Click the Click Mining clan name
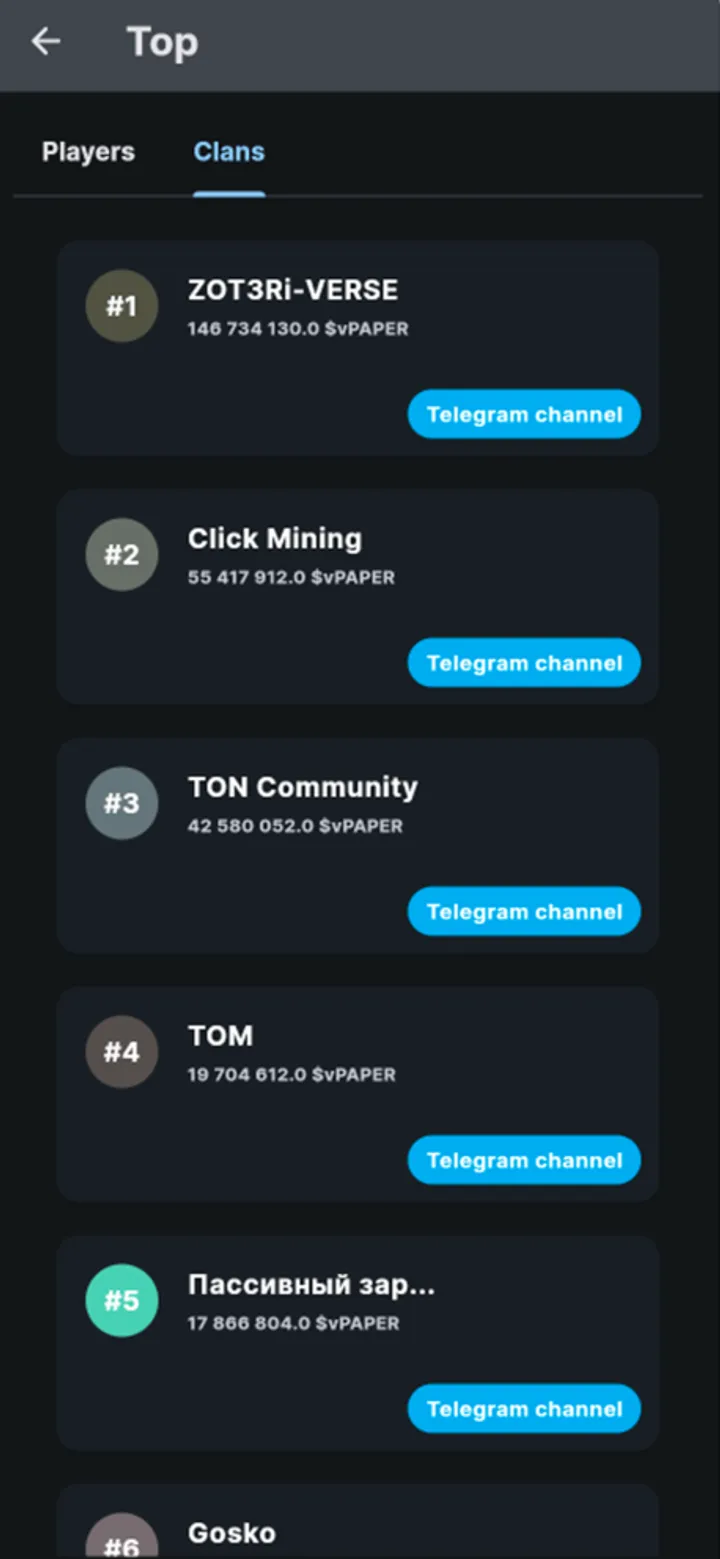Viewport: 720px width, 1559px height. (274, 539)
